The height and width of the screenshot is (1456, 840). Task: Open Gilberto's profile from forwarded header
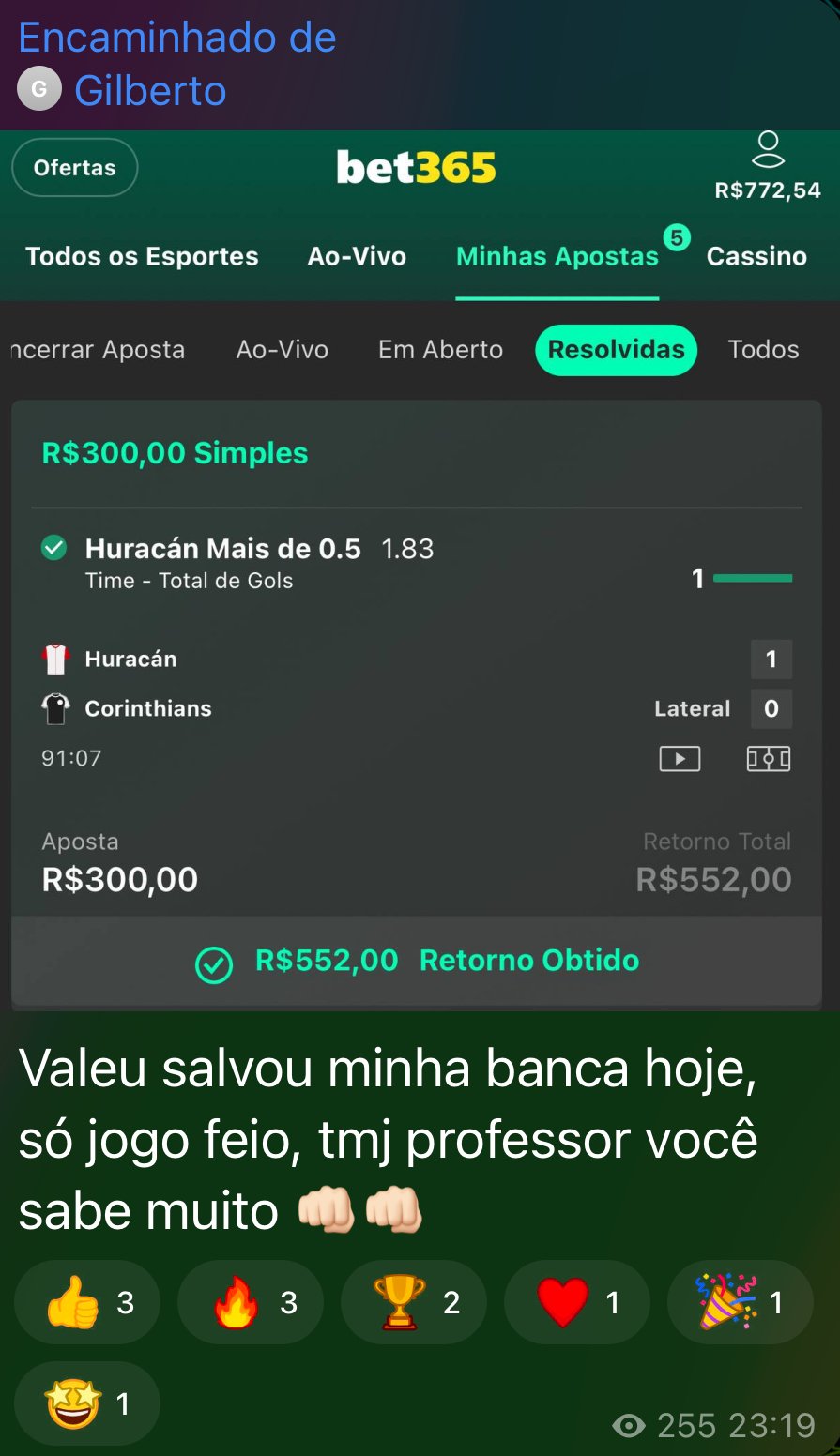click(150, 91)
